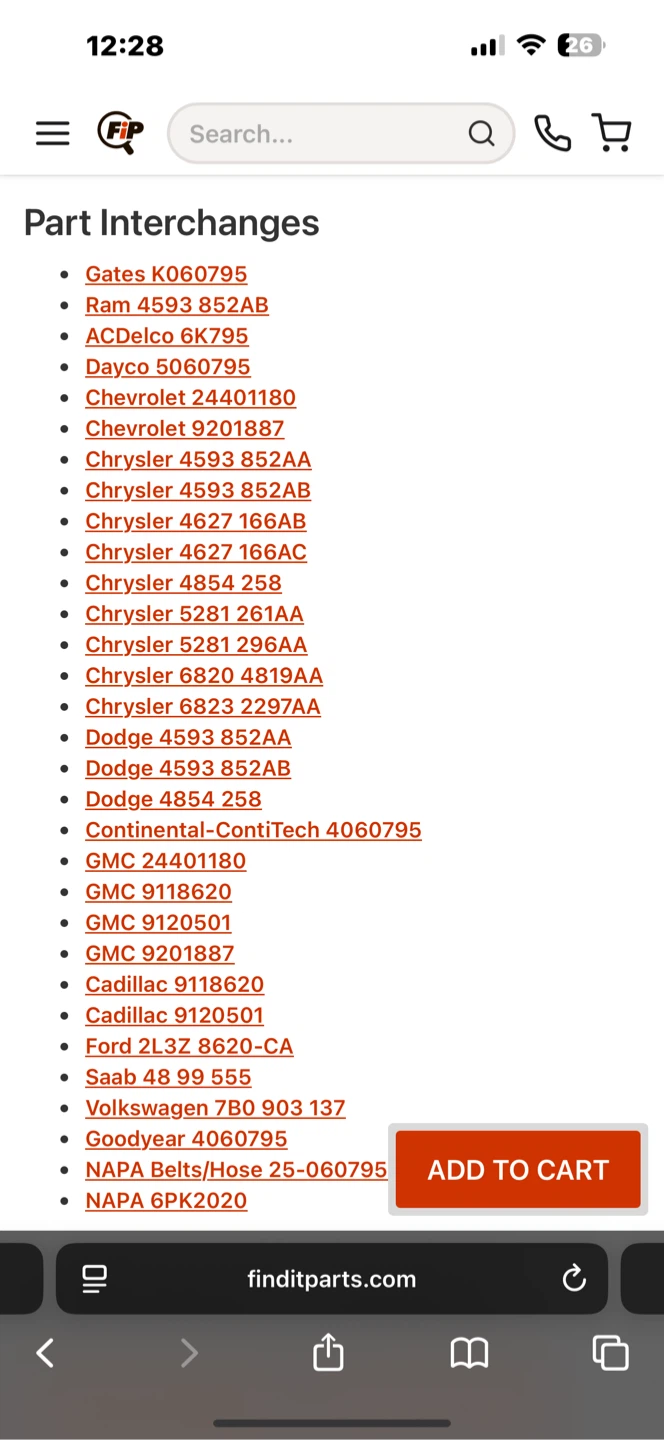Reload the page in Safari
664x1440 pixels.
[x=574, y=1278]
